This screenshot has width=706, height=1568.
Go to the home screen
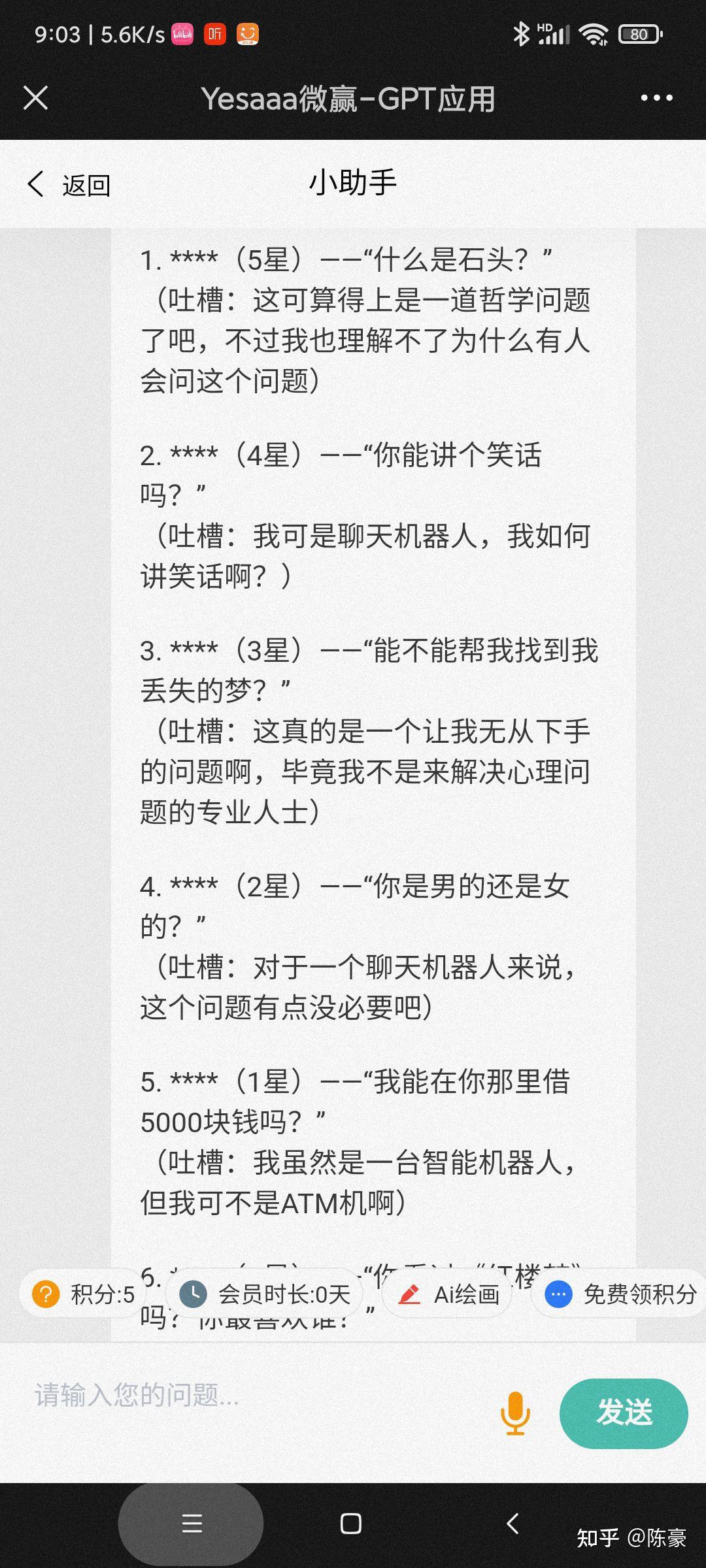(351, 1524)
